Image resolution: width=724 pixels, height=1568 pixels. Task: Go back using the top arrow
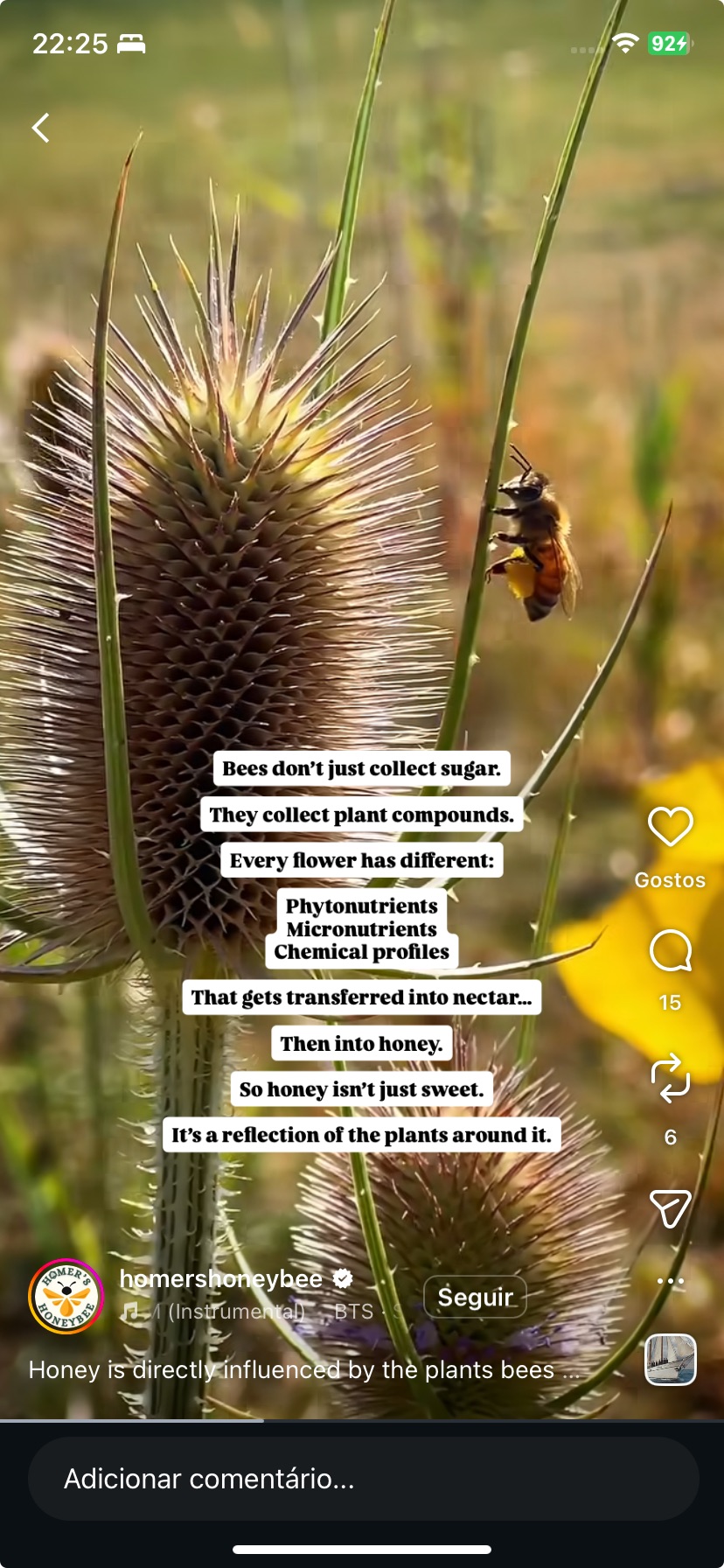40,128
